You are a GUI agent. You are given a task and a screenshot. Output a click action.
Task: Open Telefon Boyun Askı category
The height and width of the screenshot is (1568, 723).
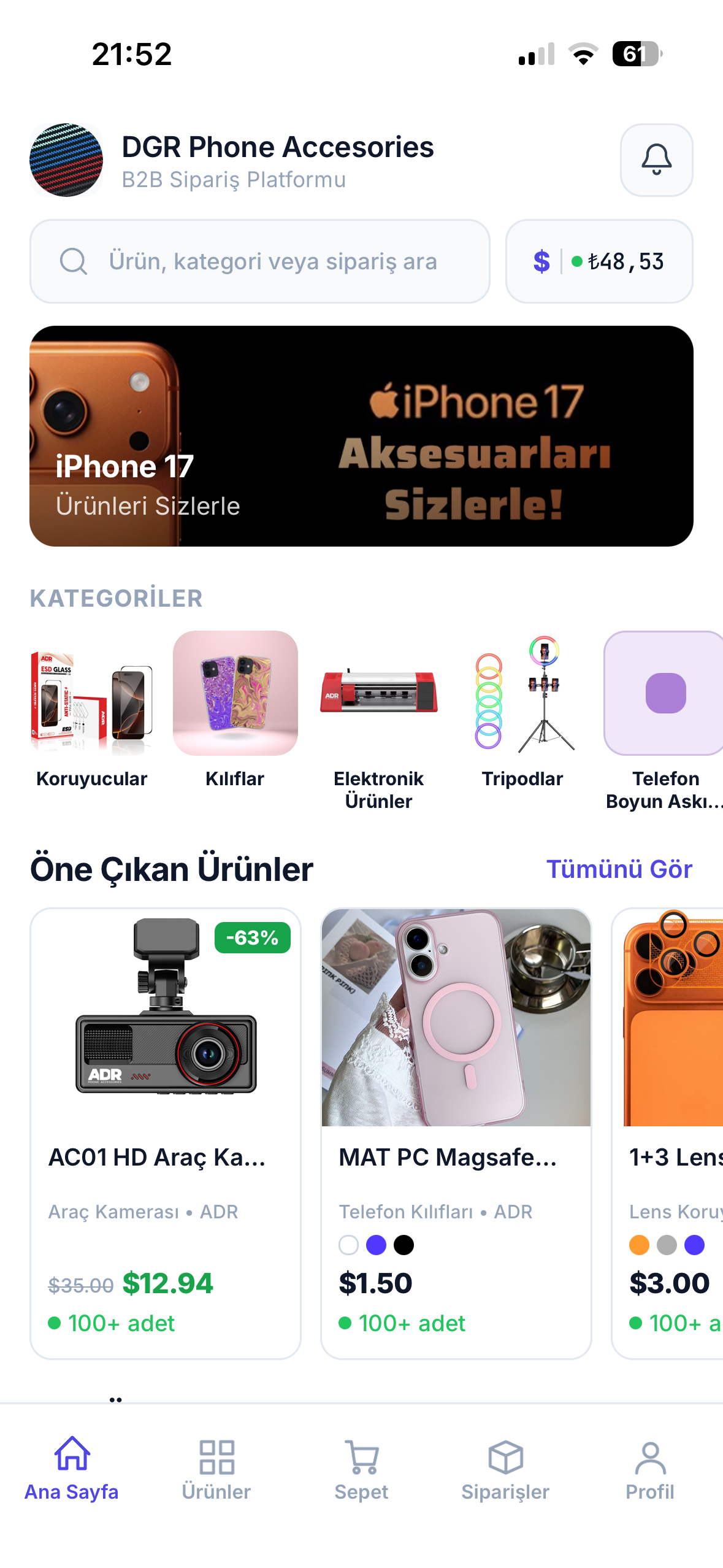click(664, 721)
